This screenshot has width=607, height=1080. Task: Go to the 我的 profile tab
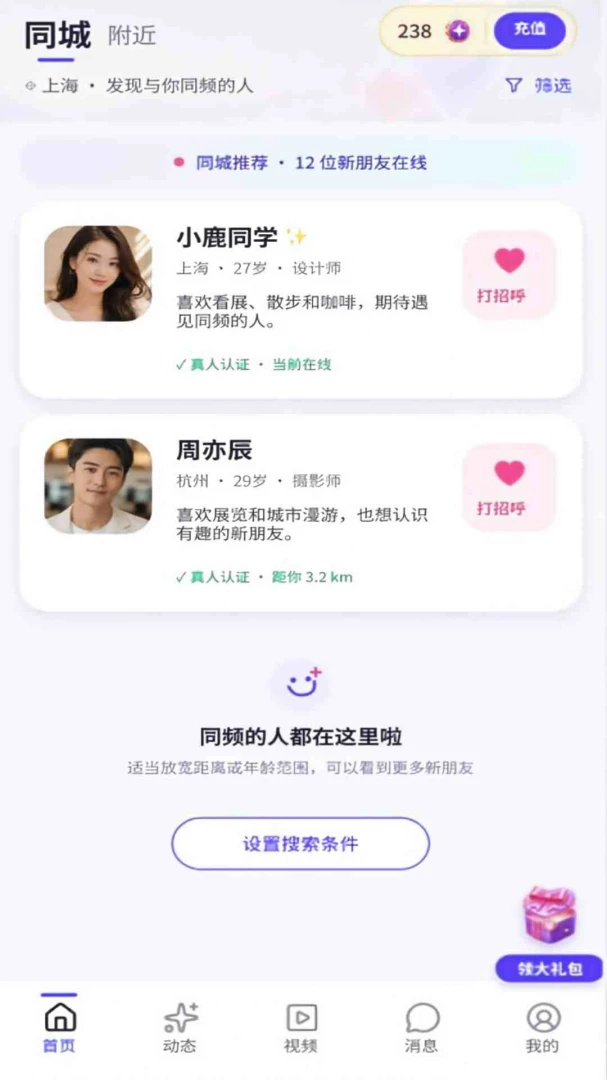[x=543, y=1027]
